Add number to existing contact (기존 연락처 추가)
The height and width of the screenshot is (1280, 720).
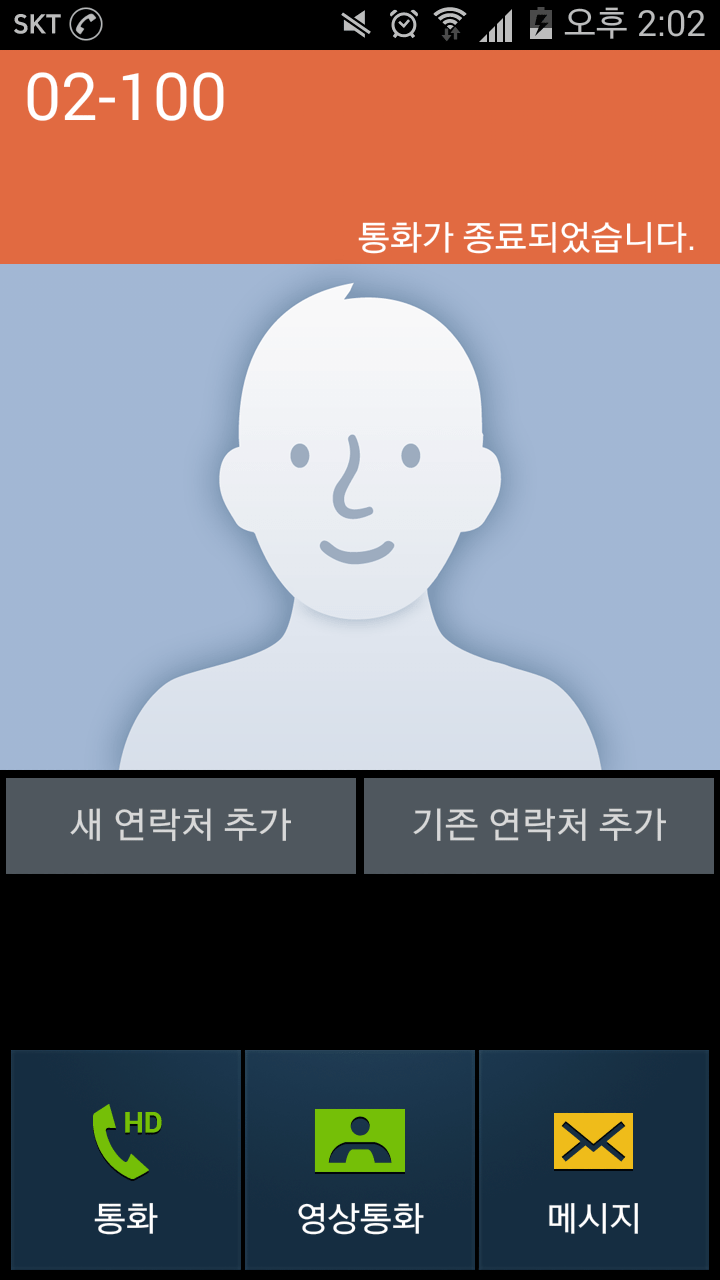[x=539, y=826]
